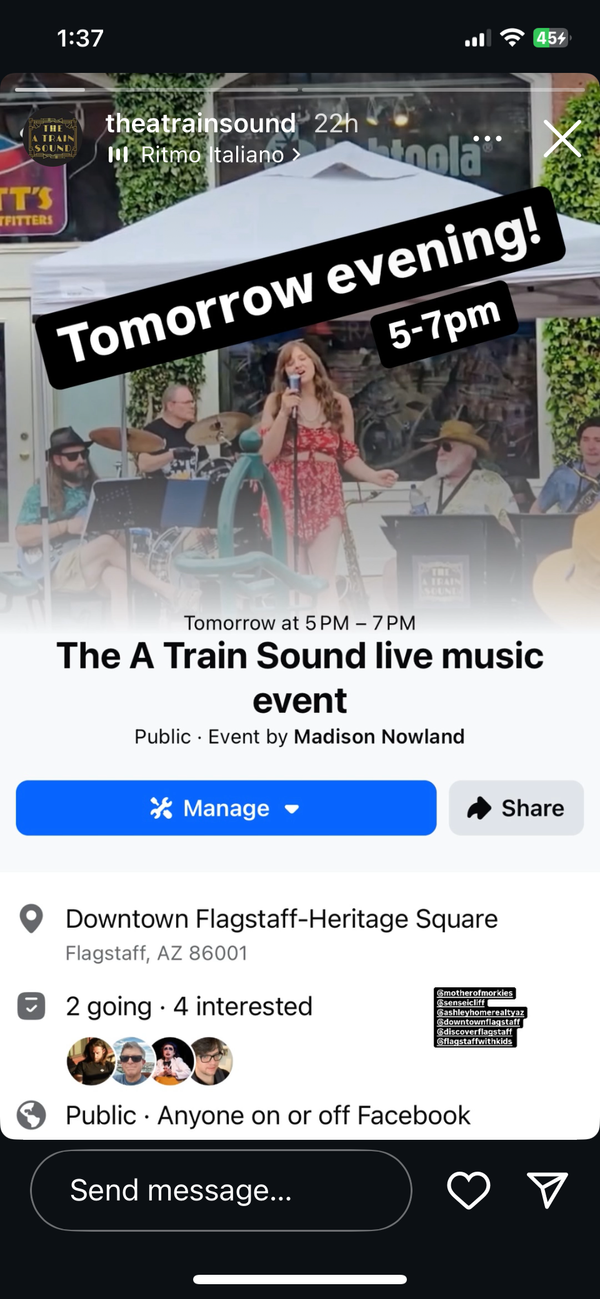This screenshot has width=600, height=1299.
Task: Close the story viewer
Action: pos(562,139)
